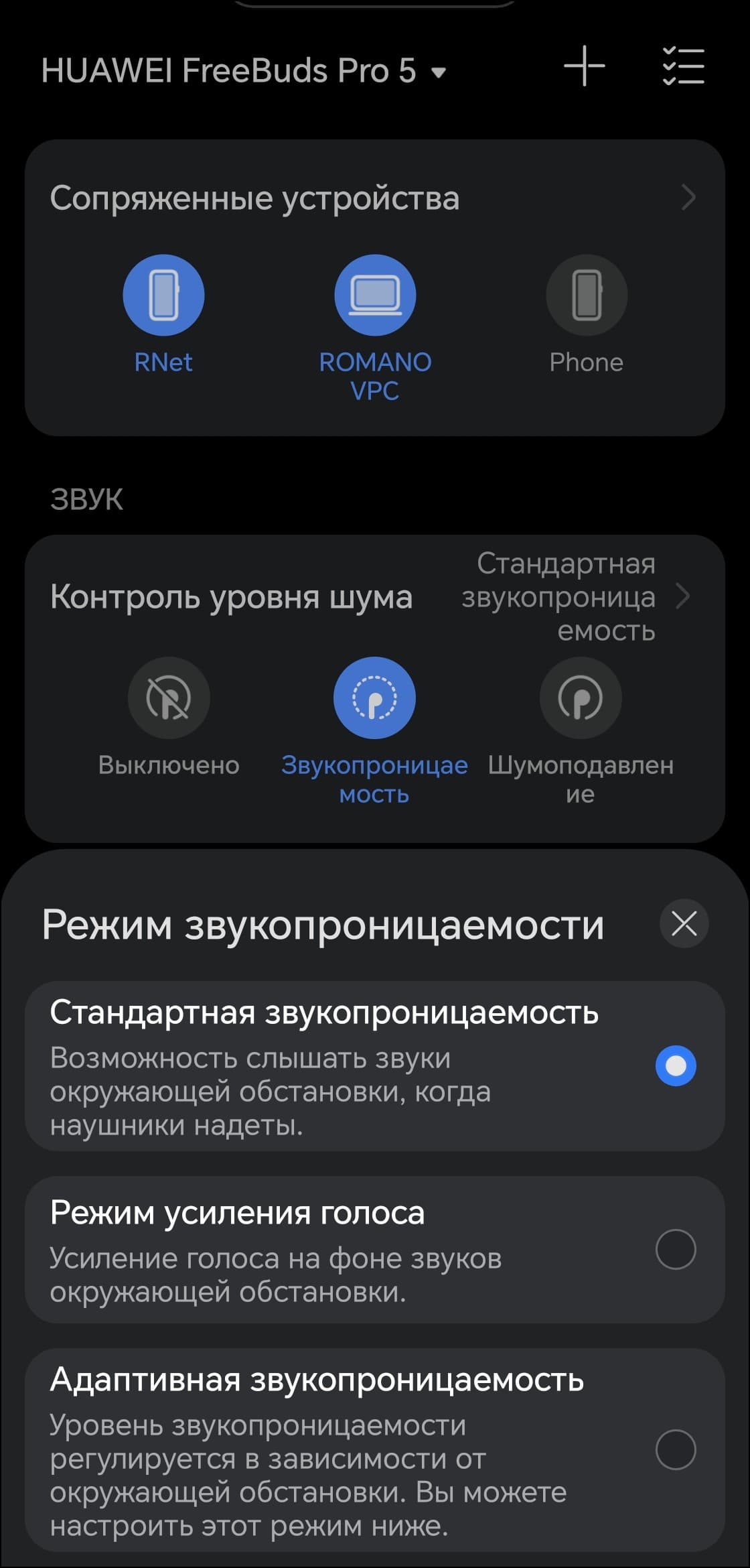
Task: Choose Адаптивная звукопроницаемость option
Action: [x=676, y=1449]
